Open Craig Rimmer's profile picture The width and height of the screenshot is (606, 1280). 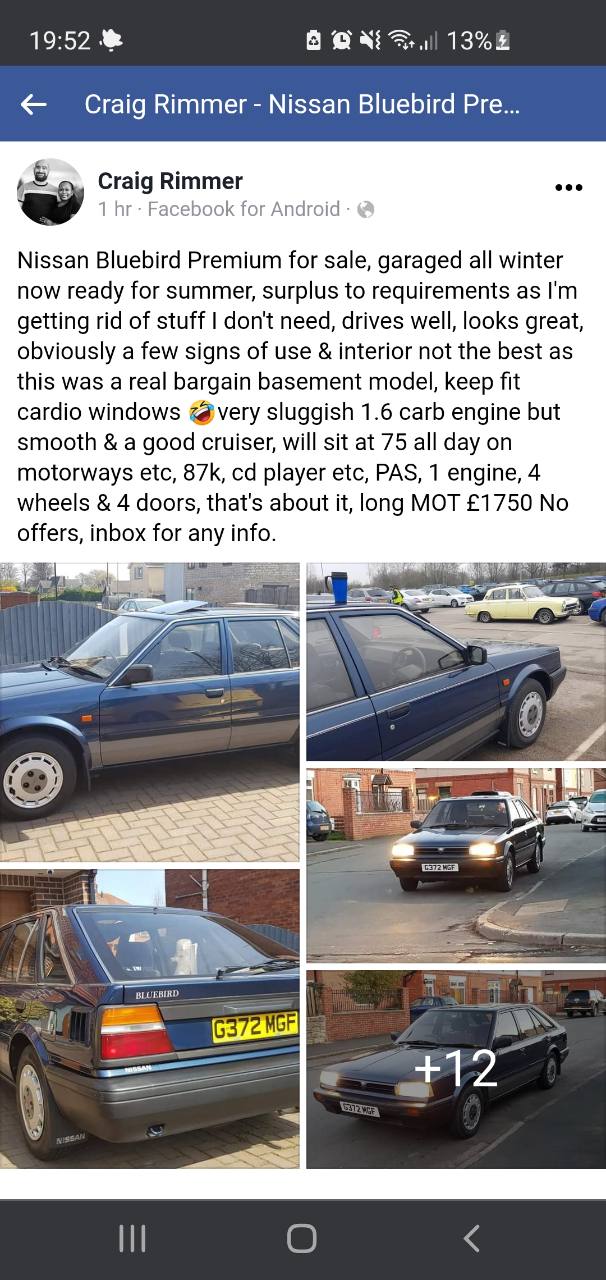pyautogui.click(x=50, y=192)
